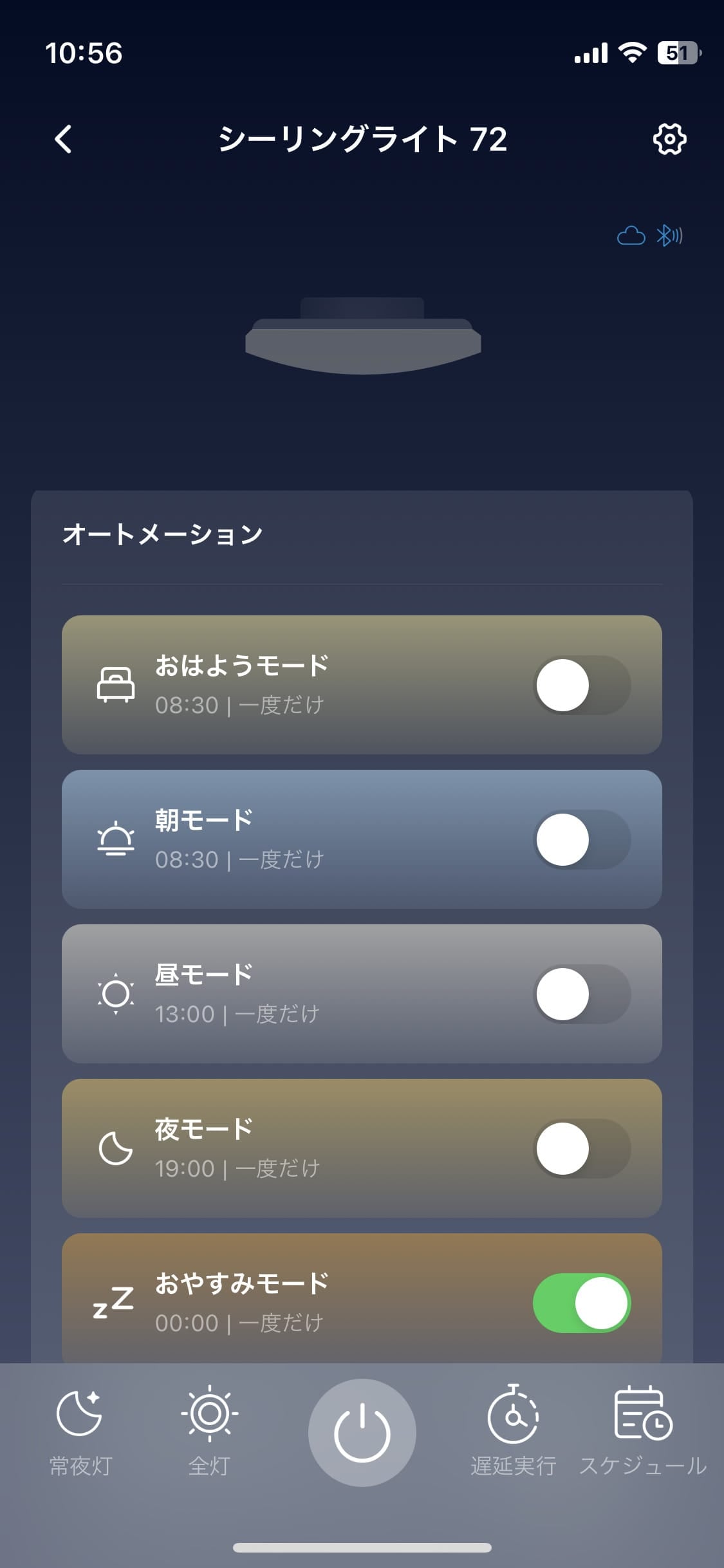Toggle the 昼モード automation on
Viewport: 724px width, 1568px height.
581,994
